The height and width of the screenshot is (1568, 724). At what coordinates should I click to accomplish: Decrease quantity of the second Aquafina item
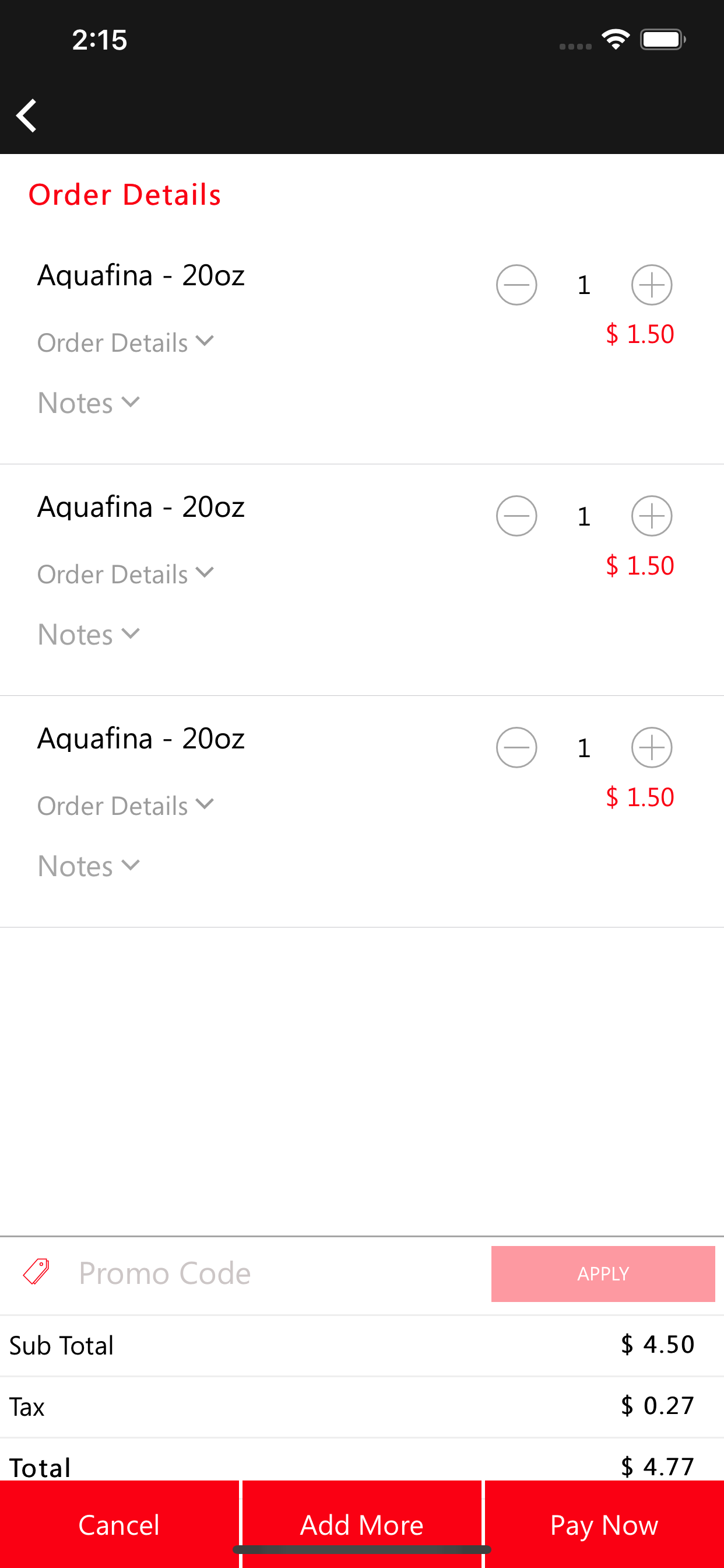point(516,516)
